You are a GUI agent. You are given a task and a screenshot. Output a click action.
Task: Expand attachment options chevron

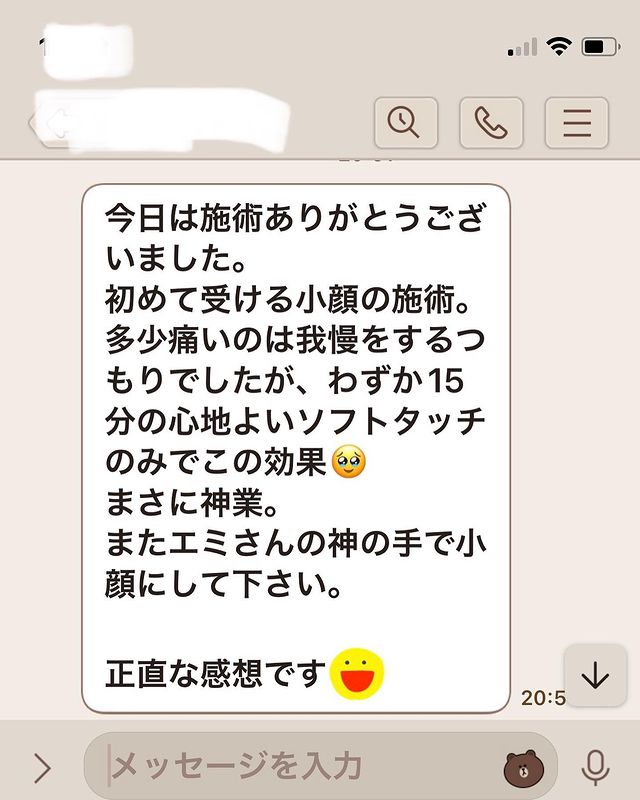(41, 768)
